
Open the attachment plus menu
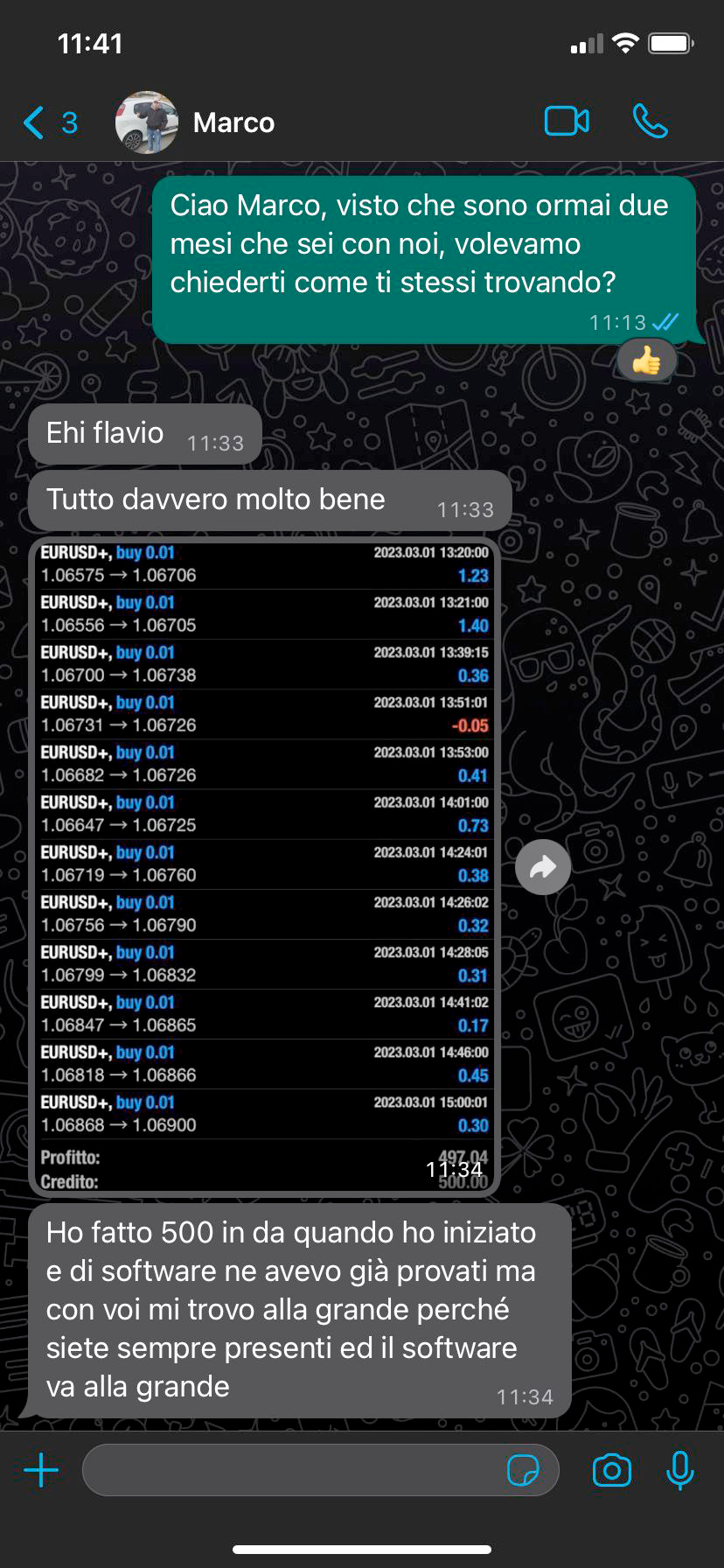pyautogui.click(x=39, y=1470)
